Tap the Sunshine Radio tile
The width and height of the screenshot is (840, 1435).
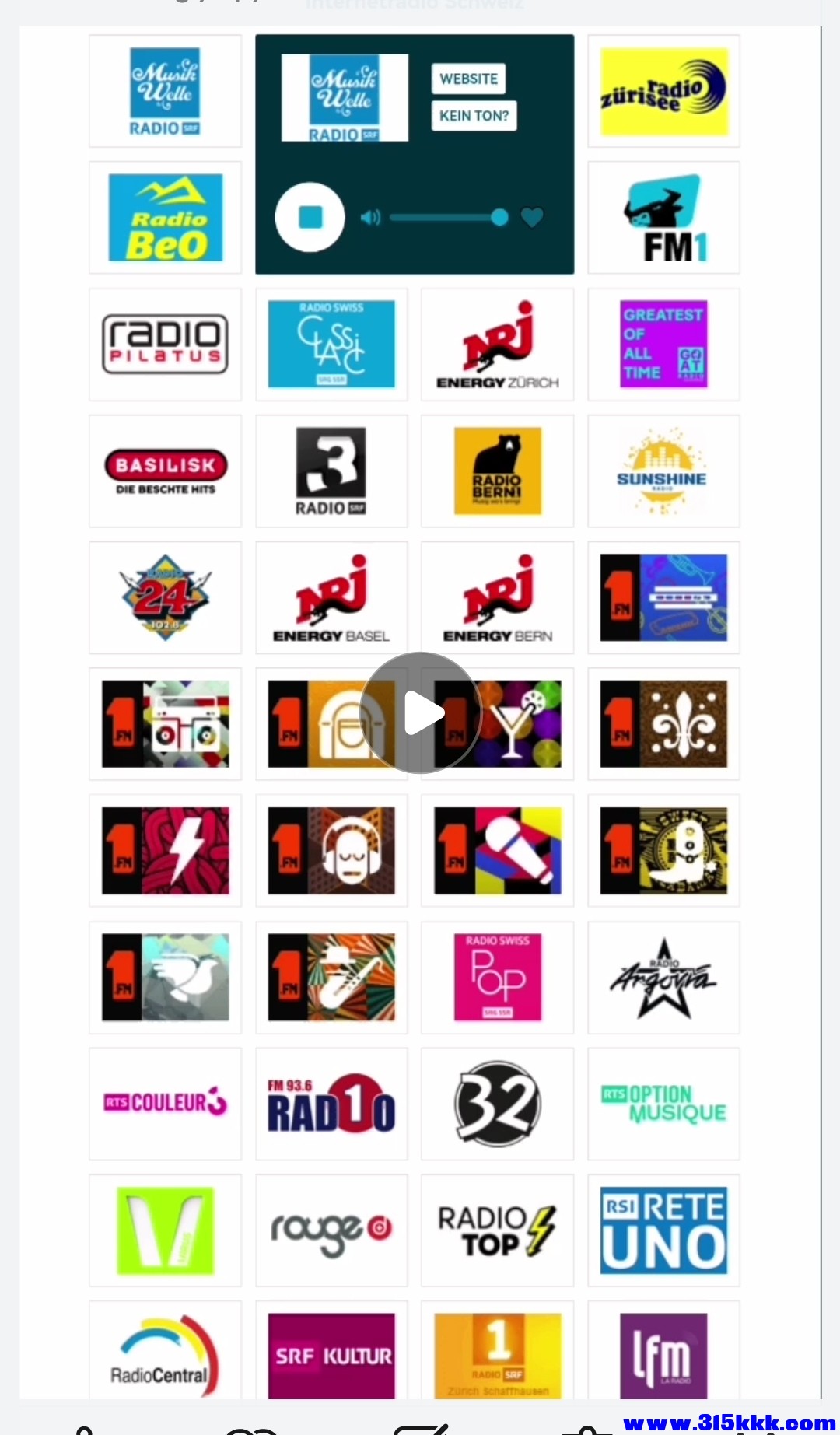coord(663,471)
